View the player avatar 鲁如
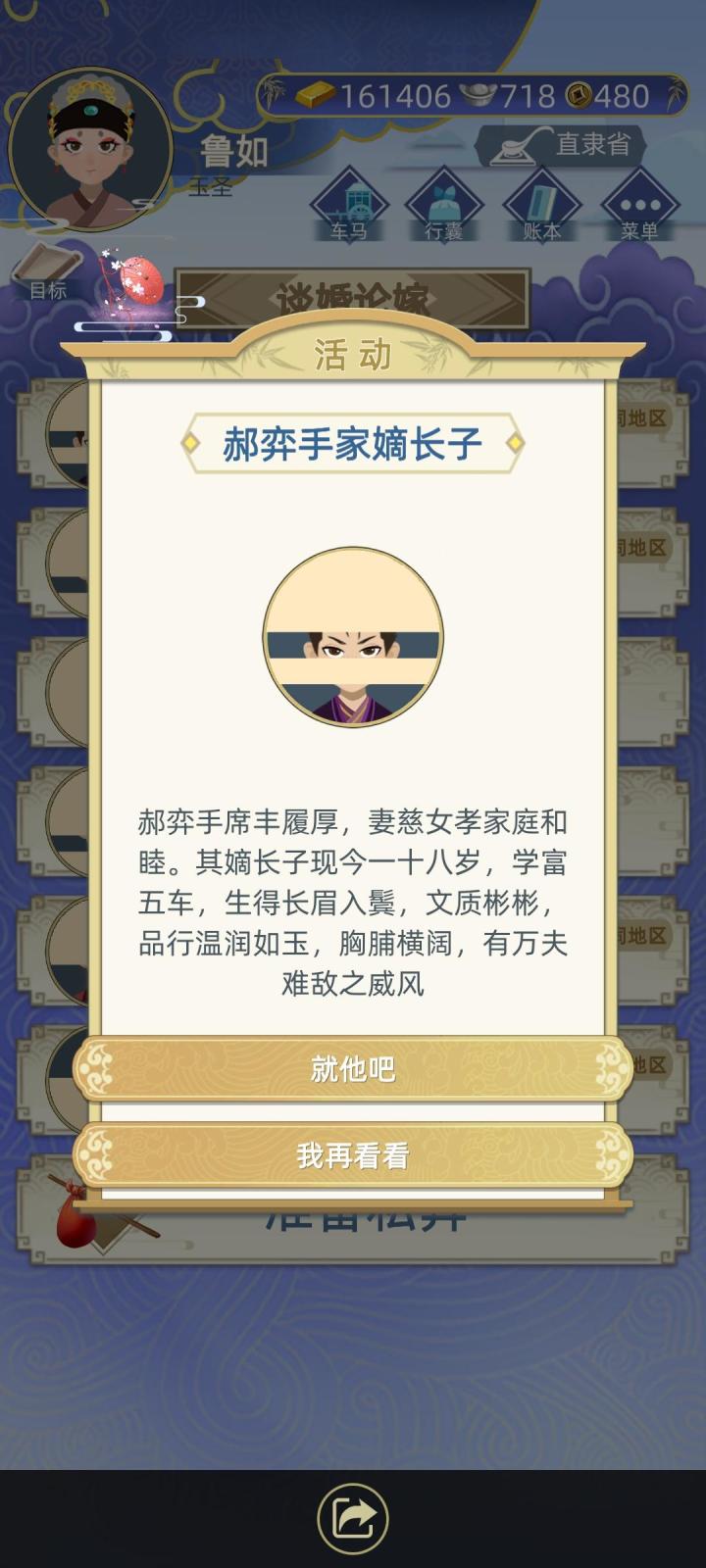 pos(93,149)
